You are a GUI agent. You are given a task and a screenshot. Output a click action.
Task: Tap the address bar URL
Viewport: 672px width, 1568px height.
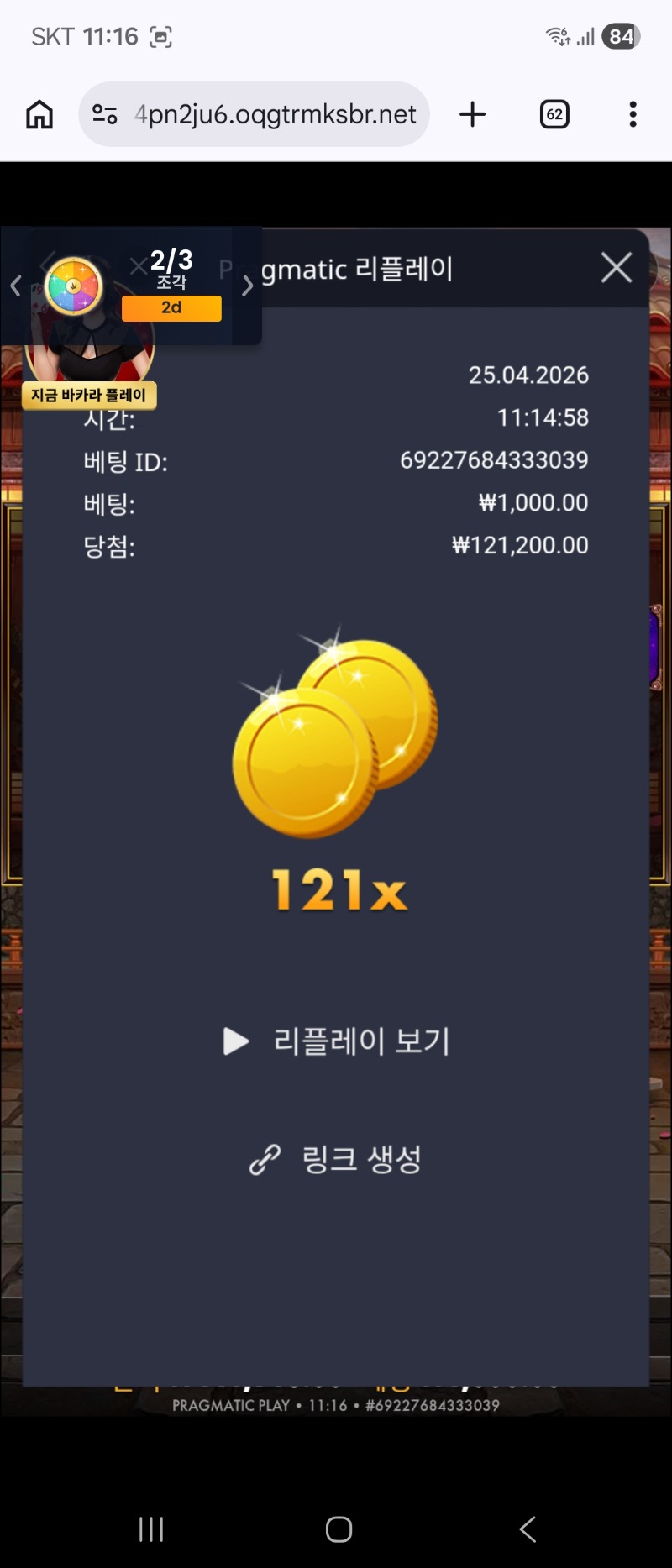pyautogui.click(x=275, y=114)
